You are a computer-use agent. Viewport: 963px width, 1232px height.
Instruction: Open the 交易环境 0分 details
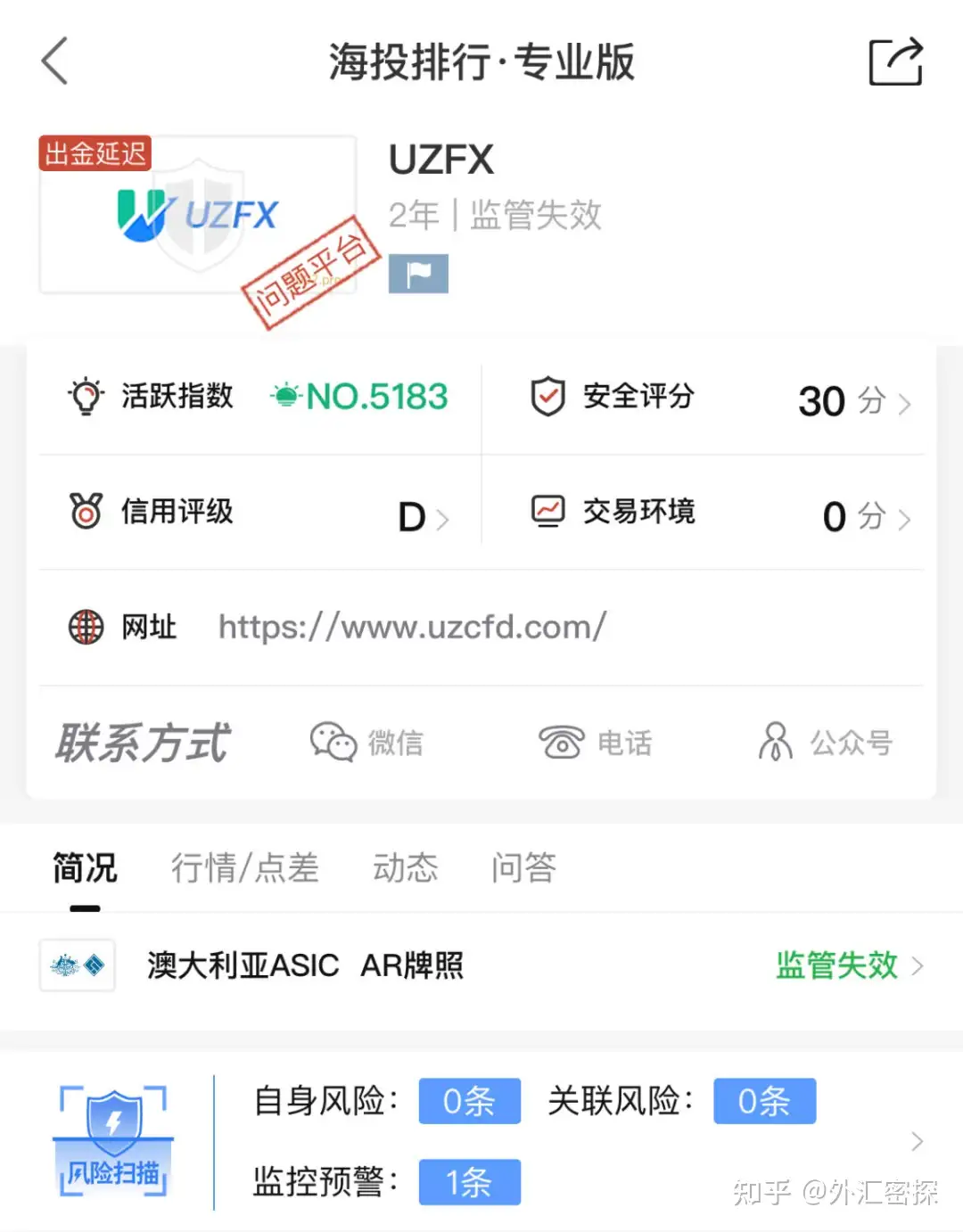point(720,513)
